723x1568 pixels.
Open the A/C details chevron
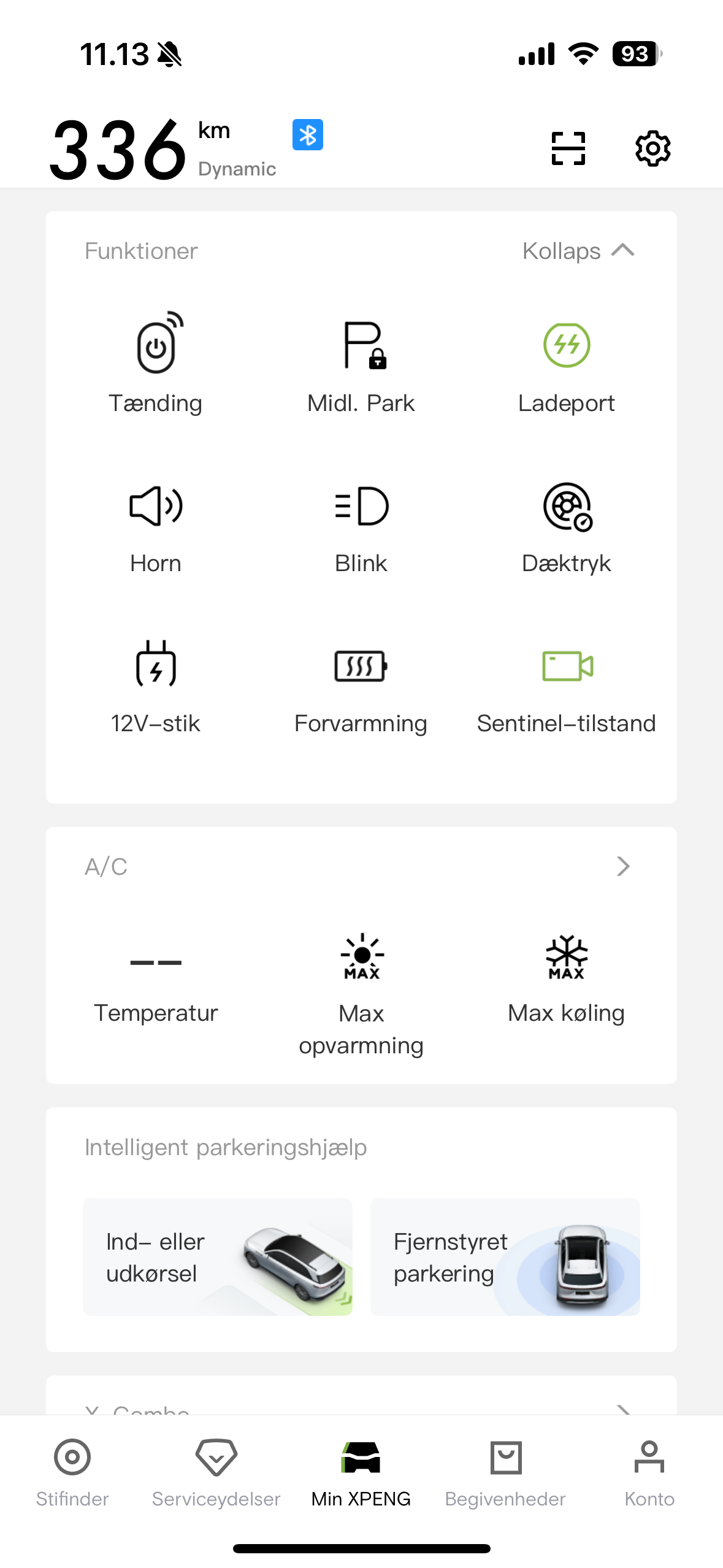pyautogui.click(x=623, y=866)
